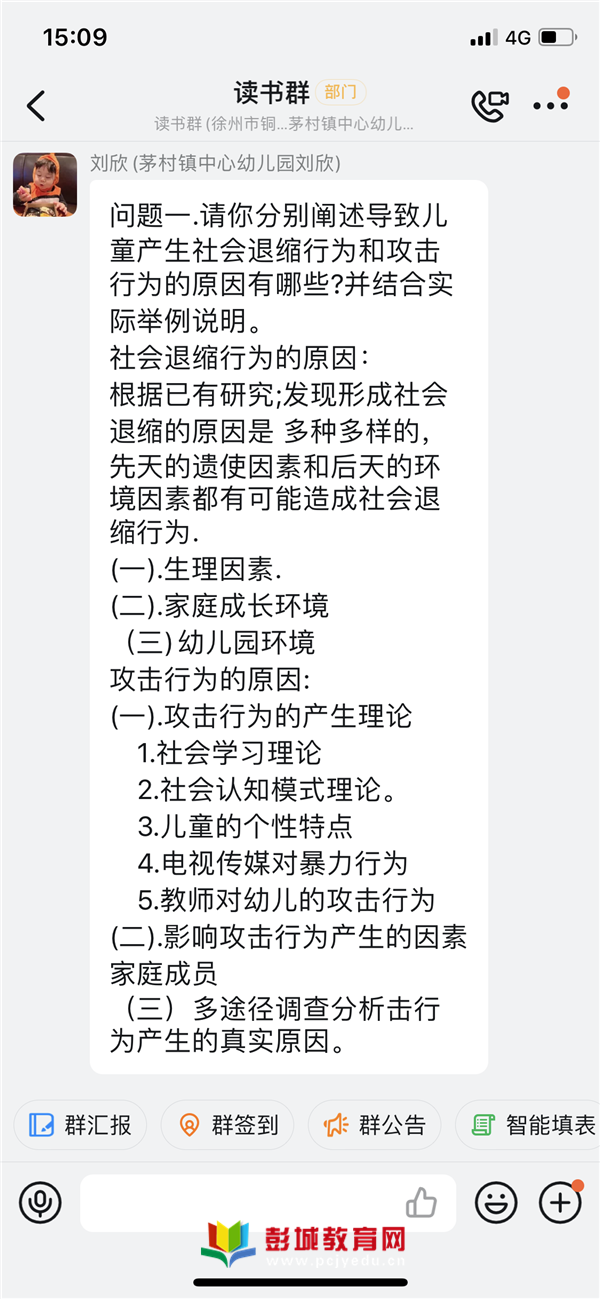Viewport: 600px width, 1299px height.
Task: Send a thumbs-up reaction
Action: 422,1203
